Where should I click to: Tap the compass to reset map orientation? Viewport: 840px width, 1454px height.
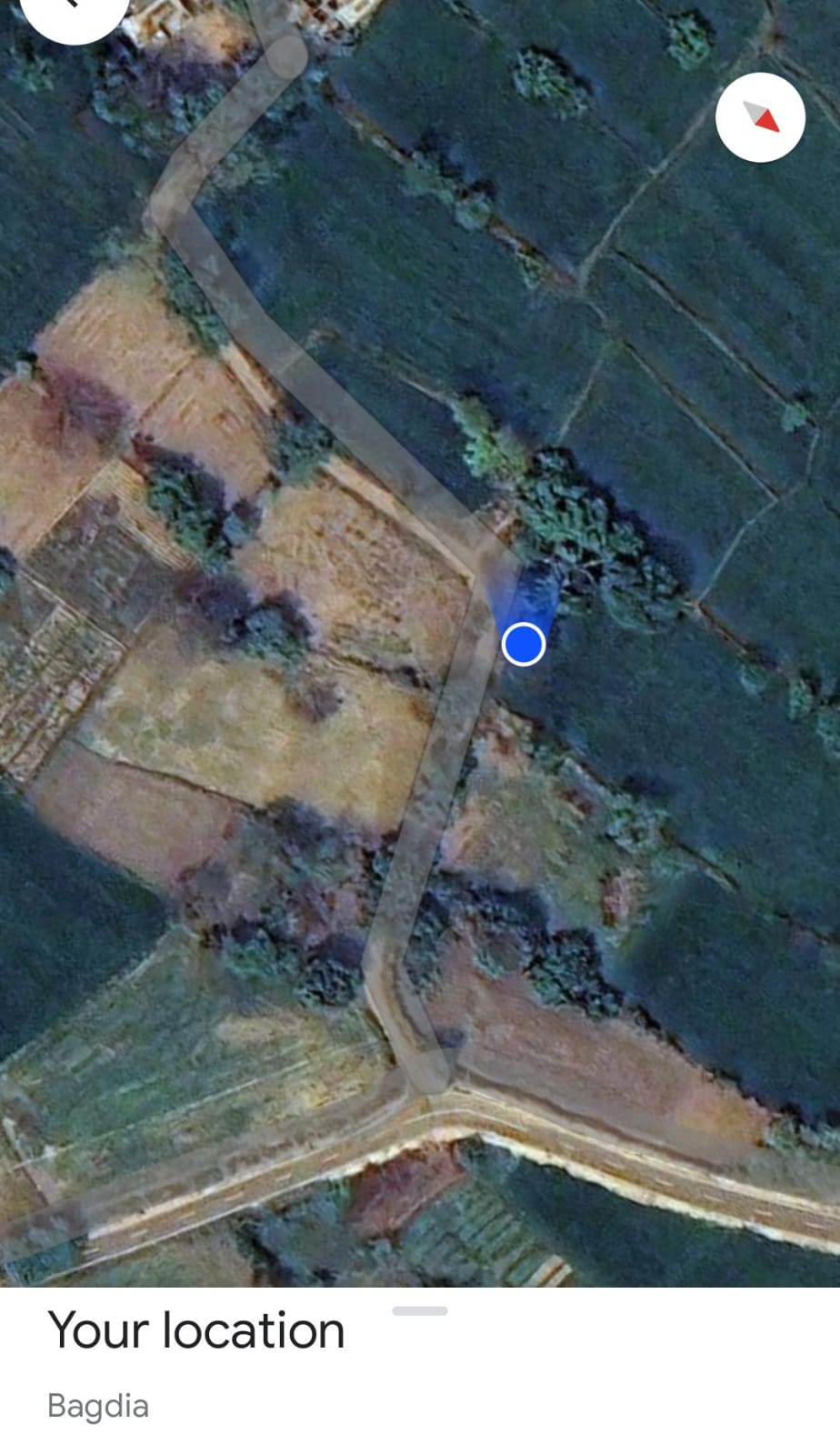tap(760, 118)
